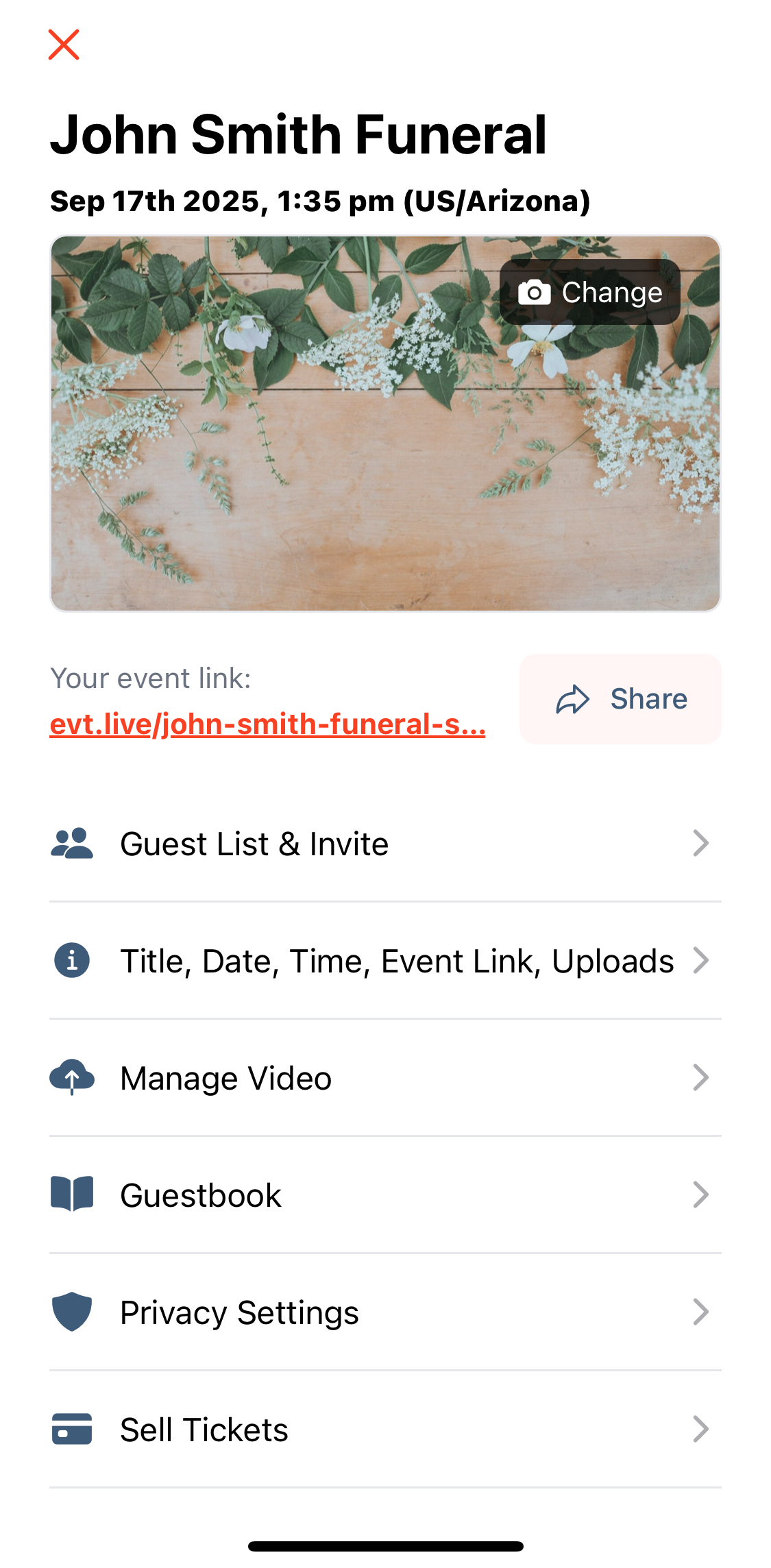View the Guestbook
This screenshot has width=771, height=1568.
385,1195
